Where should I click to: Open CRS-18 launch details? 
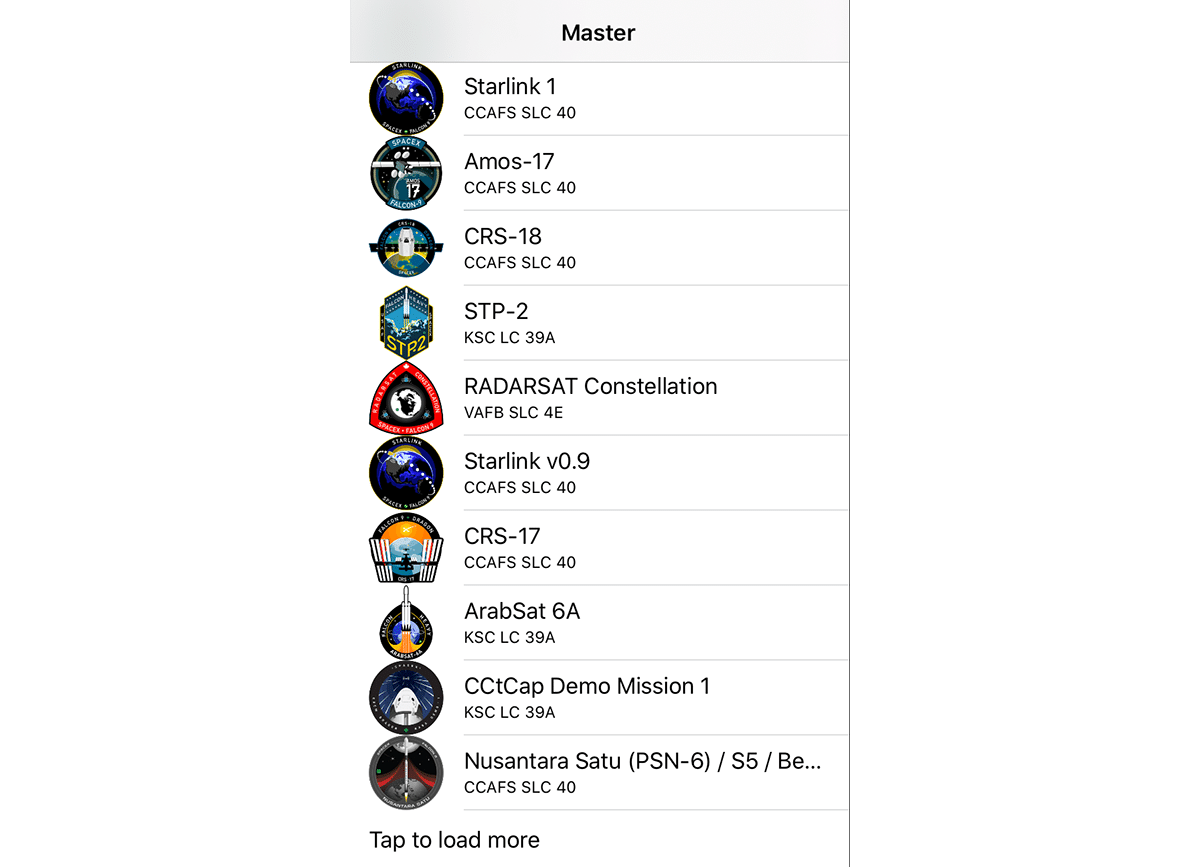coord(598,248)
